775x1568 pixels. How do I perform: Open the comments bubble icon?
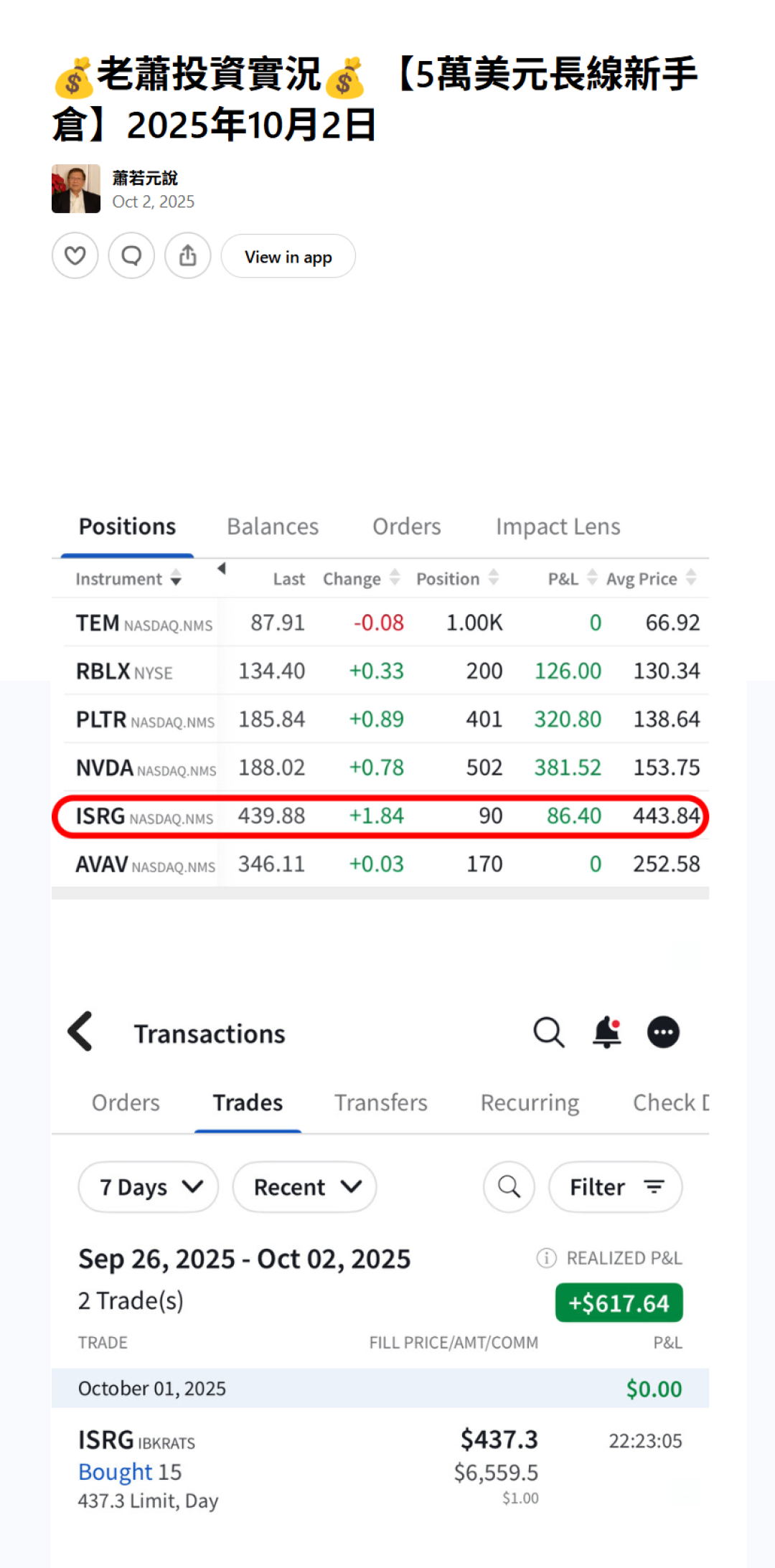[131, 256]
